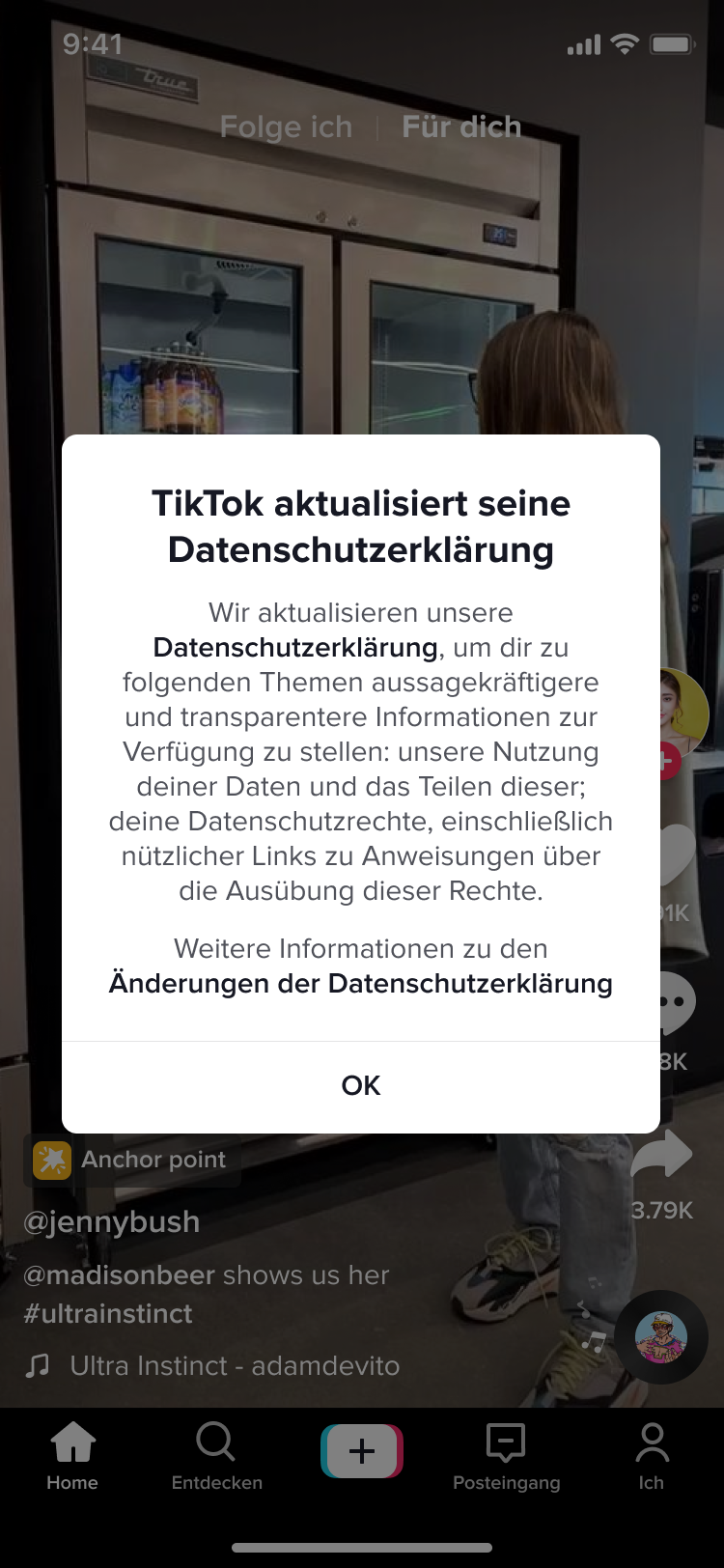
Task: Open the #ultrainstinct hashtag
Action: pos(108,1314)
